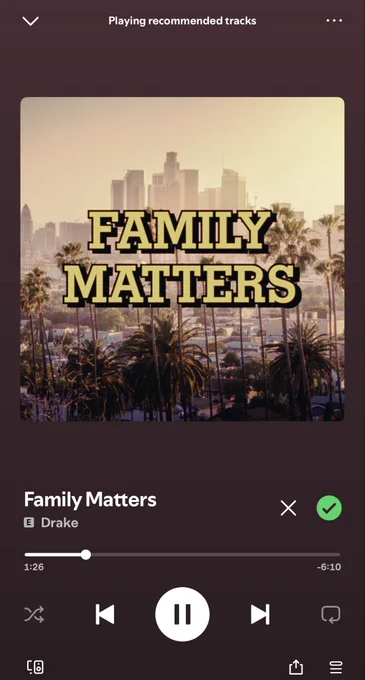The height and width of the screenshot is (680, 365).
Task: Open the connect to a device picker
Action: tap(35, 667)
